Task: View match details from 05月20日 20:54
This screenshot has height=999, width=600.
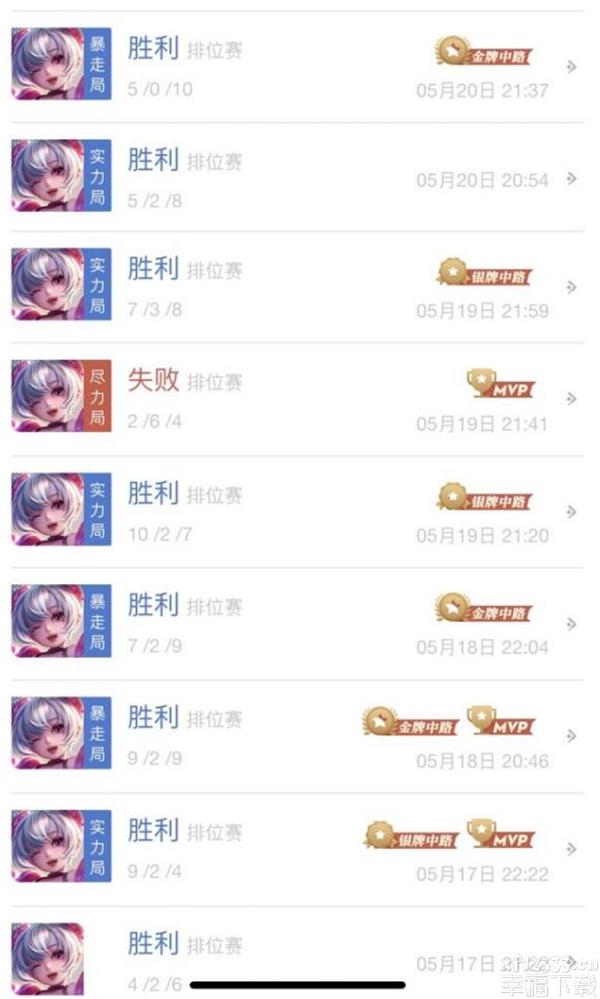Action: (300, 178)
